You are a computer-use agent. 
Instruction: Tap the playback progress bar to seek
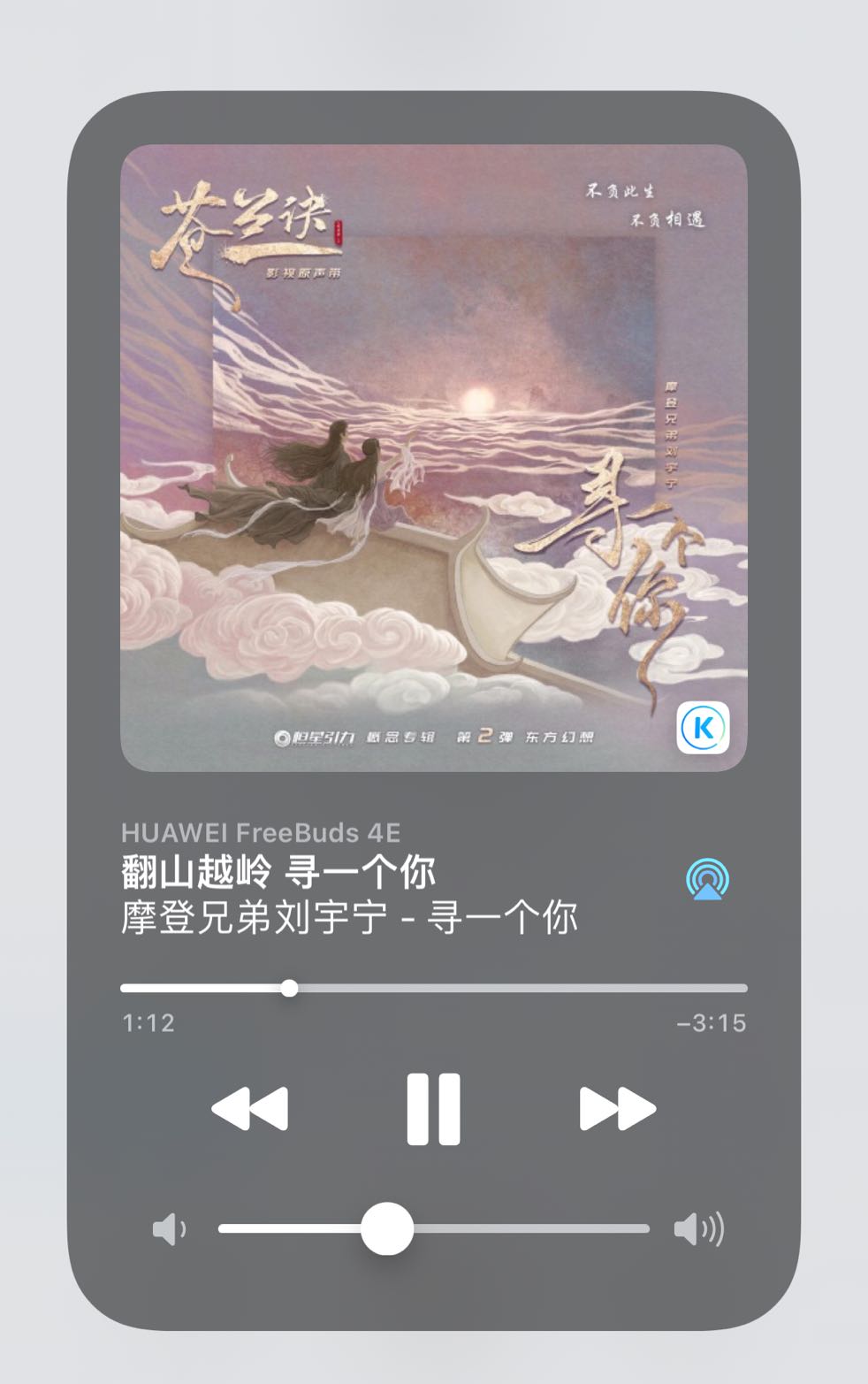tap(433, 988)
